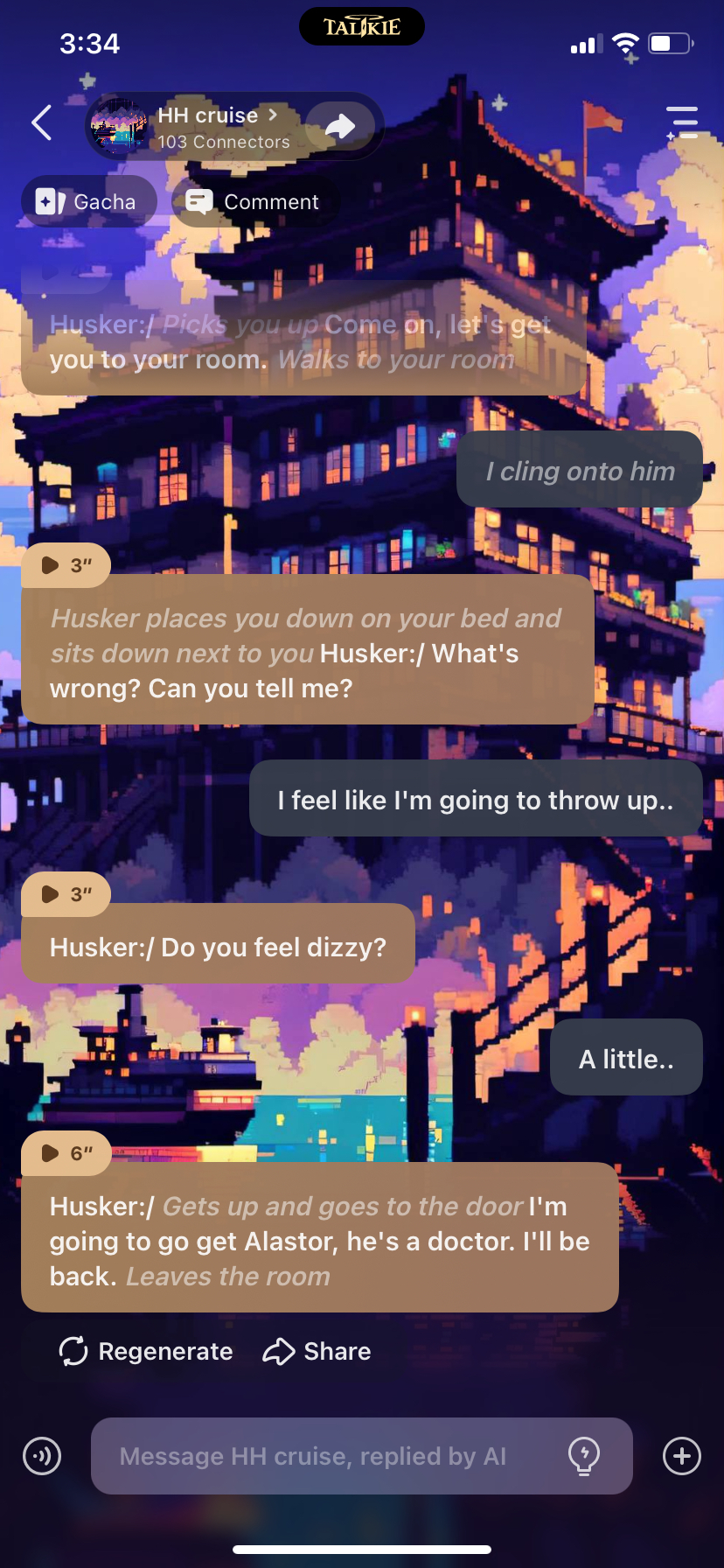Open Gacha

pos(87,202)
